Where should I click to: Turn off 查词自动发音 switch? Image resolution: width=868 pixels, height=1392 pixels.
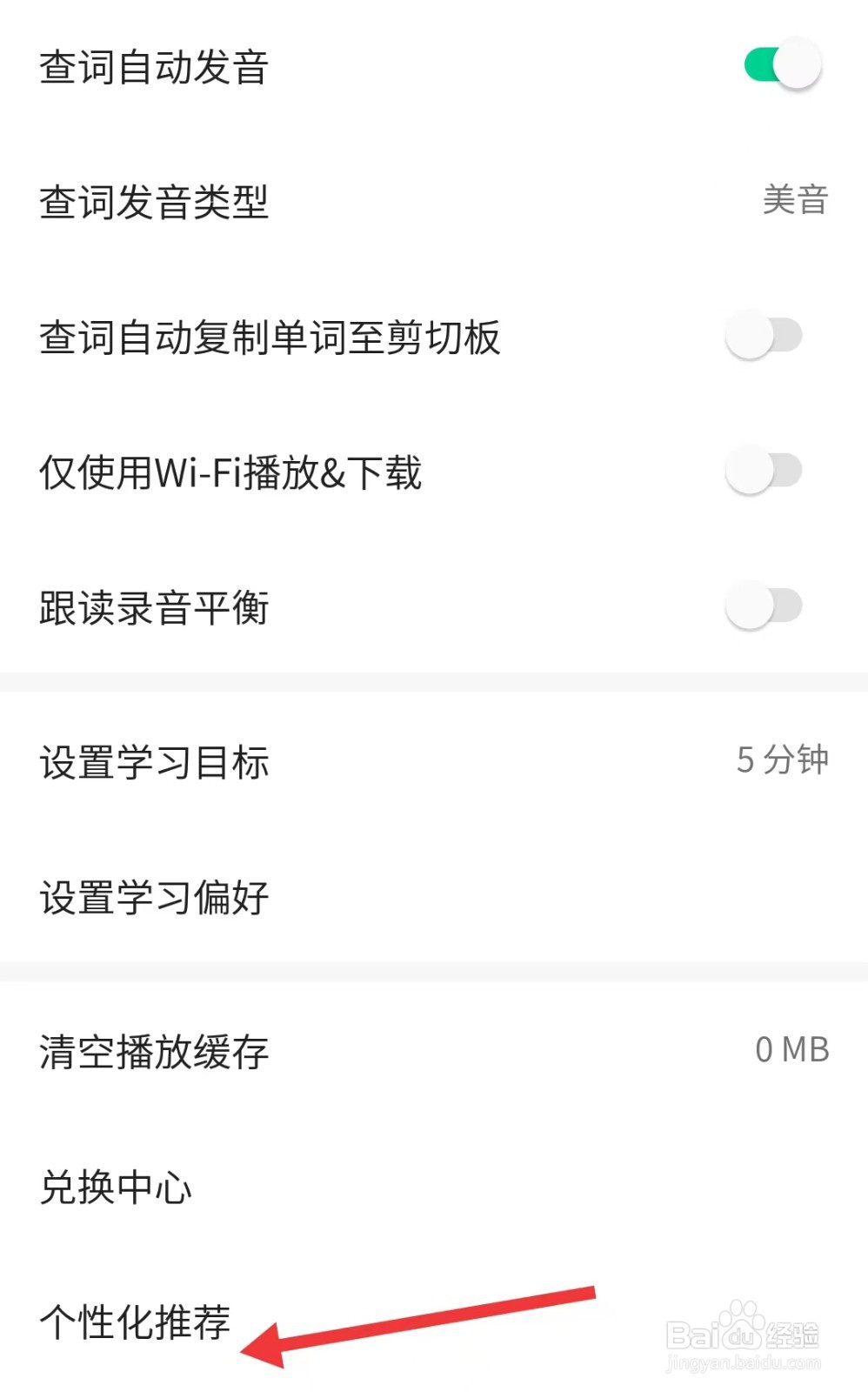pyautogui.click(x=781, y=65)
